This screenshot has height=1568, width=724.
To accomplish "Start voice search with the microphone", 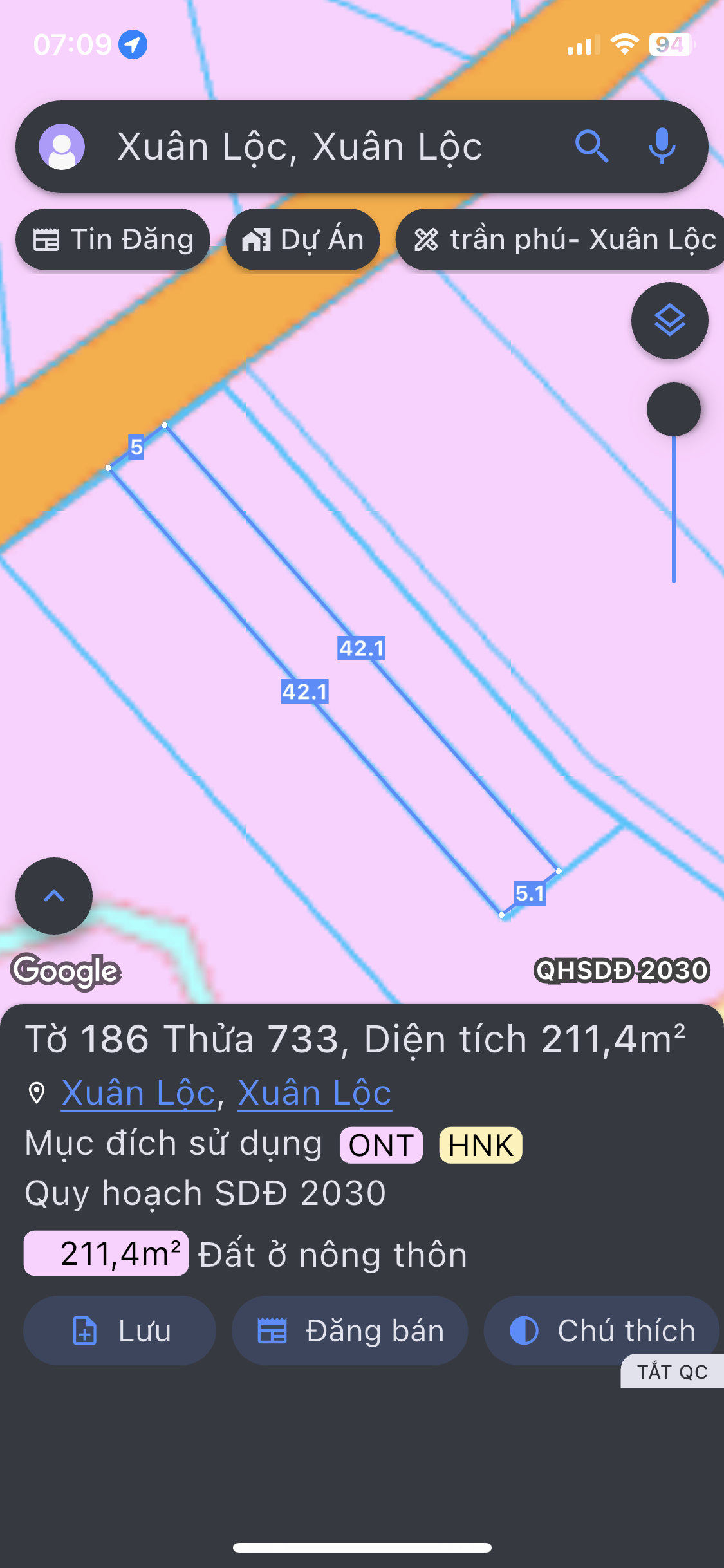I will [x=662, y=147].
